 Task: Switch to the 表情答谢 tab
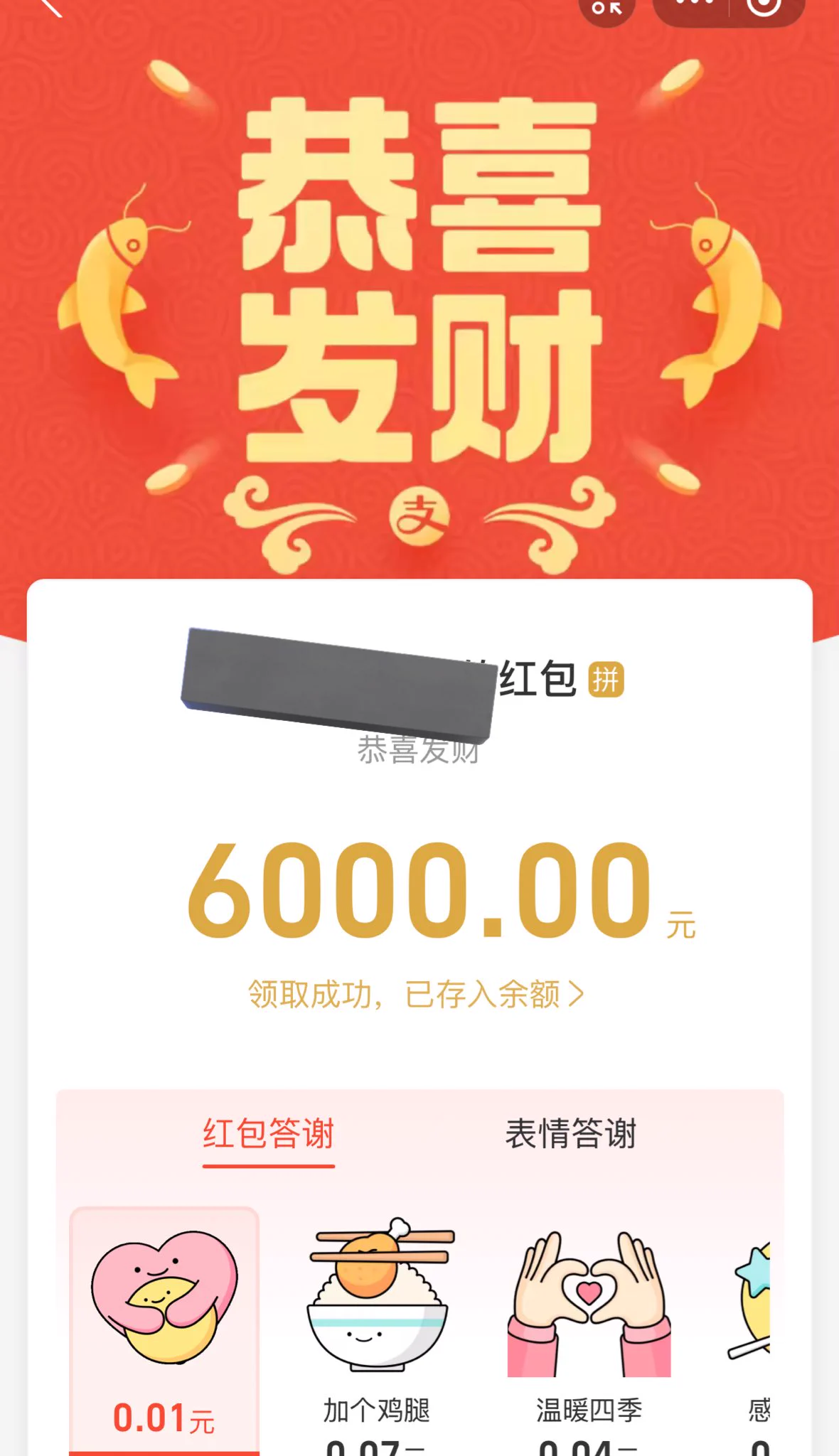point(570,1133)
